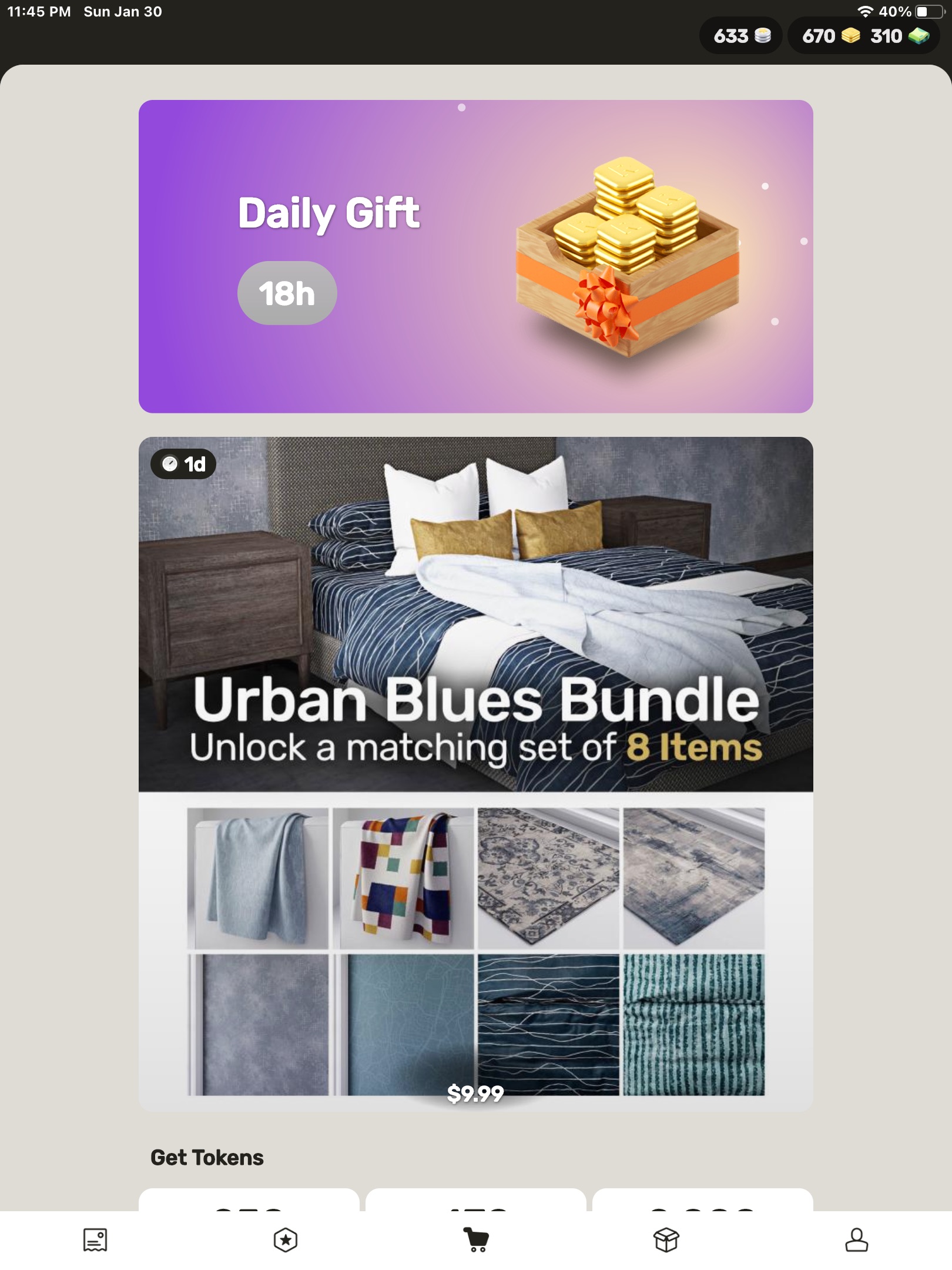Go to the box inventory tab
The height and width of the screenshot is (1270, 952).
[666, 1240]
